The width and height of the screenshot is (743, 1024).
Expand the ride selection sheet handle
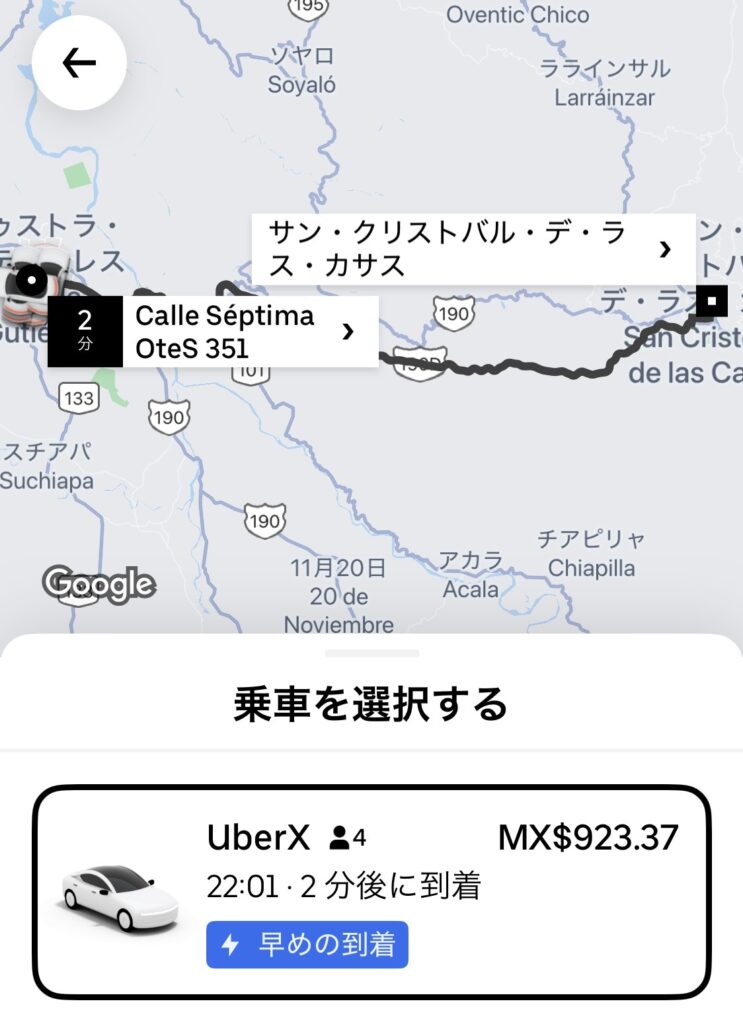371,653
